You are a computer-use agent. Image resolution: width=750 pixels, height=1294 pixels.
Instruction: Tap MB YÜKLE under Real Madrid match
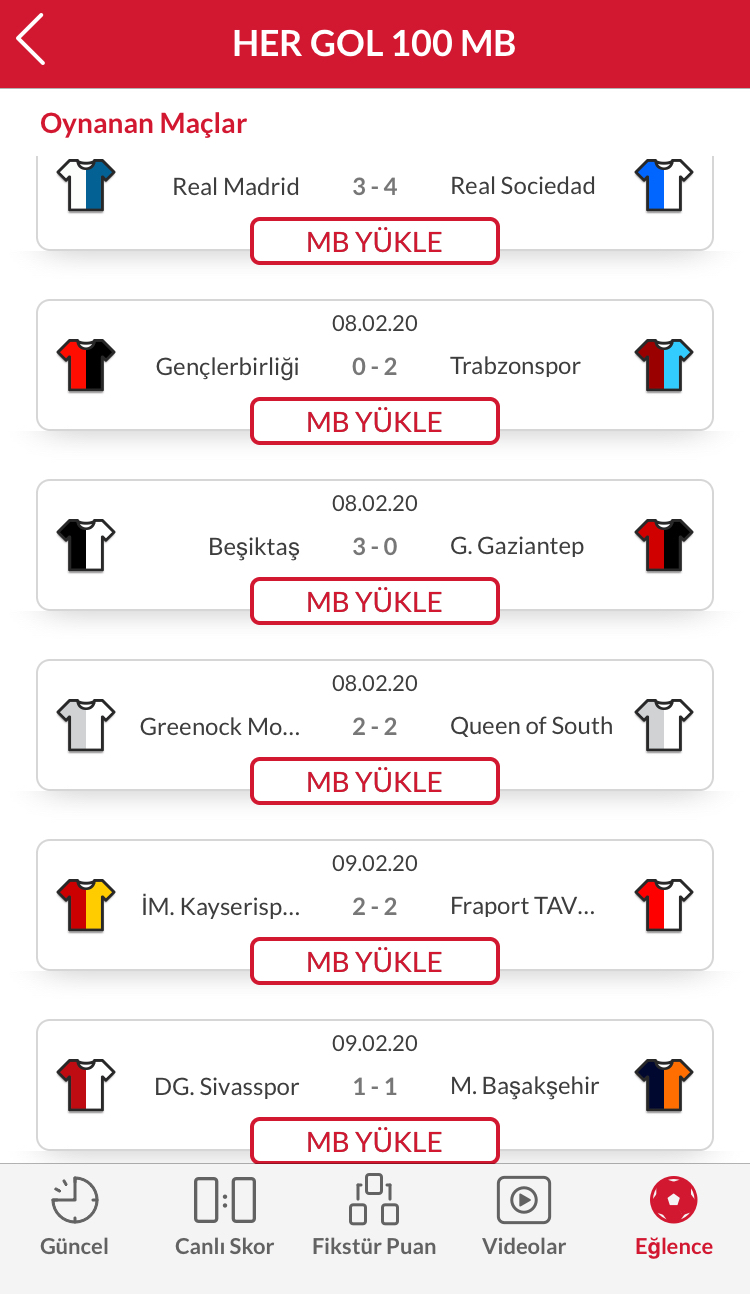click(374, 241)
